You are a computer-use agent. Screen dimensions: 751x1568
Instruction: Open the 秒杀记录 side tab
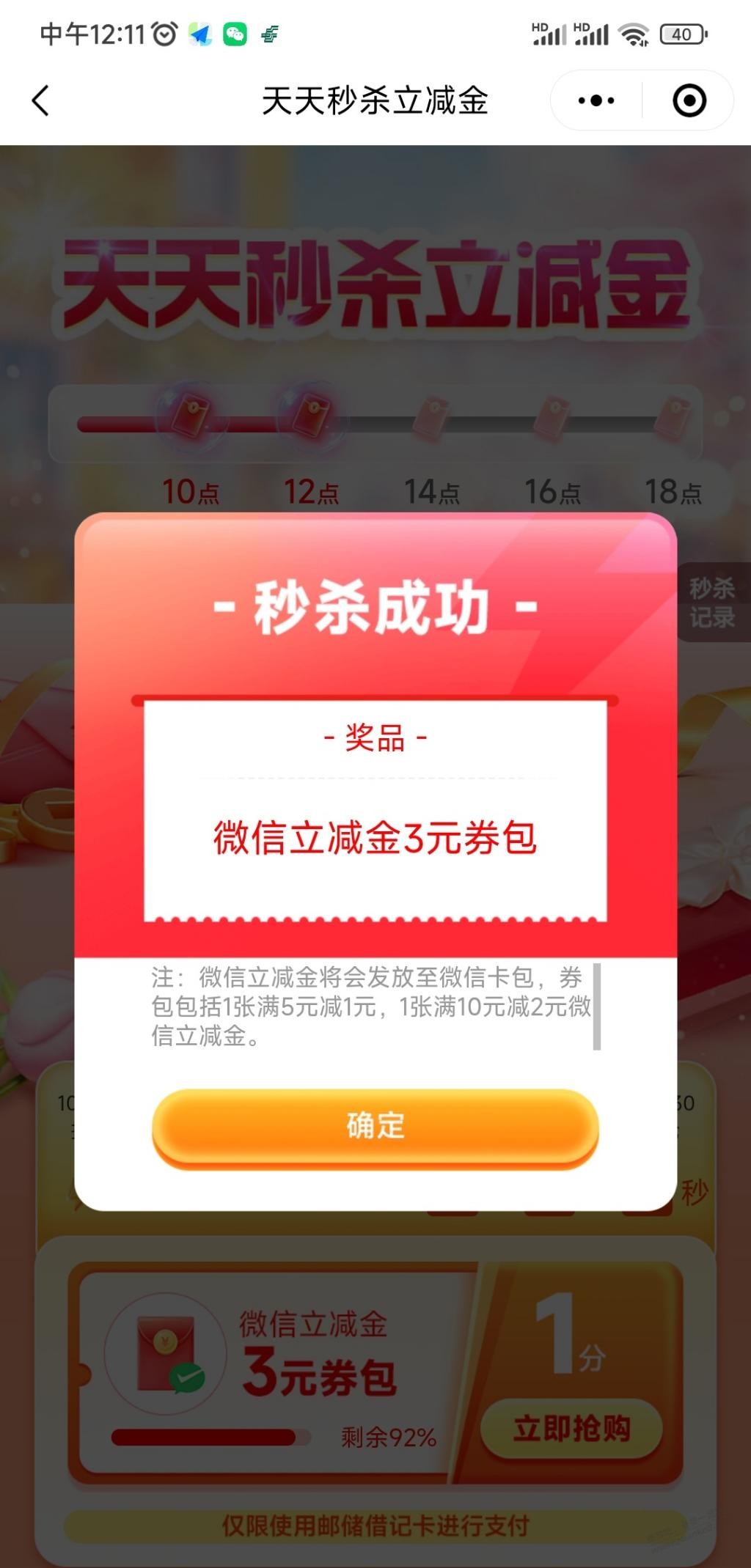point(712,603)
